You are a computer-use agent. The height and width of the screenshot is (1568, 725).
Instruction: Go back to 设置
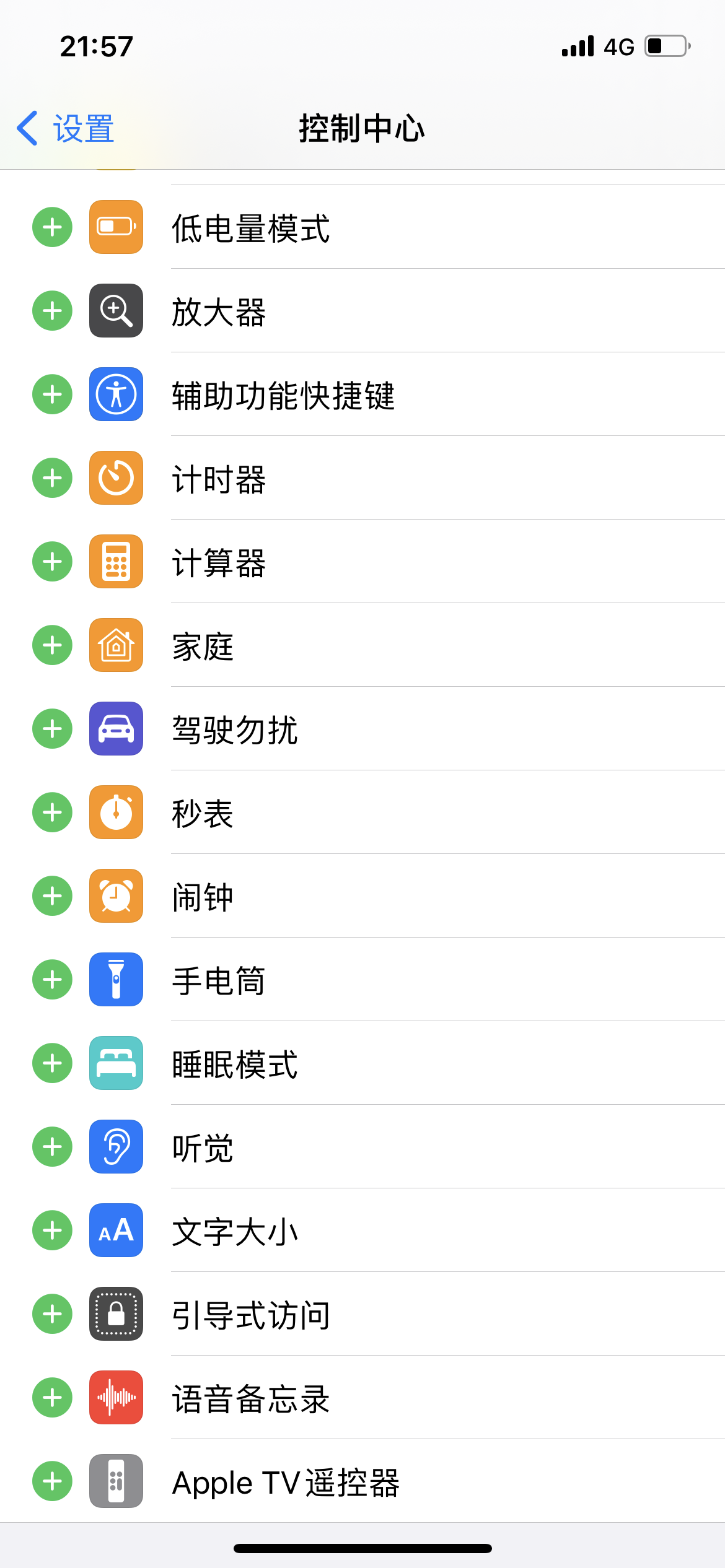(66, 129)
